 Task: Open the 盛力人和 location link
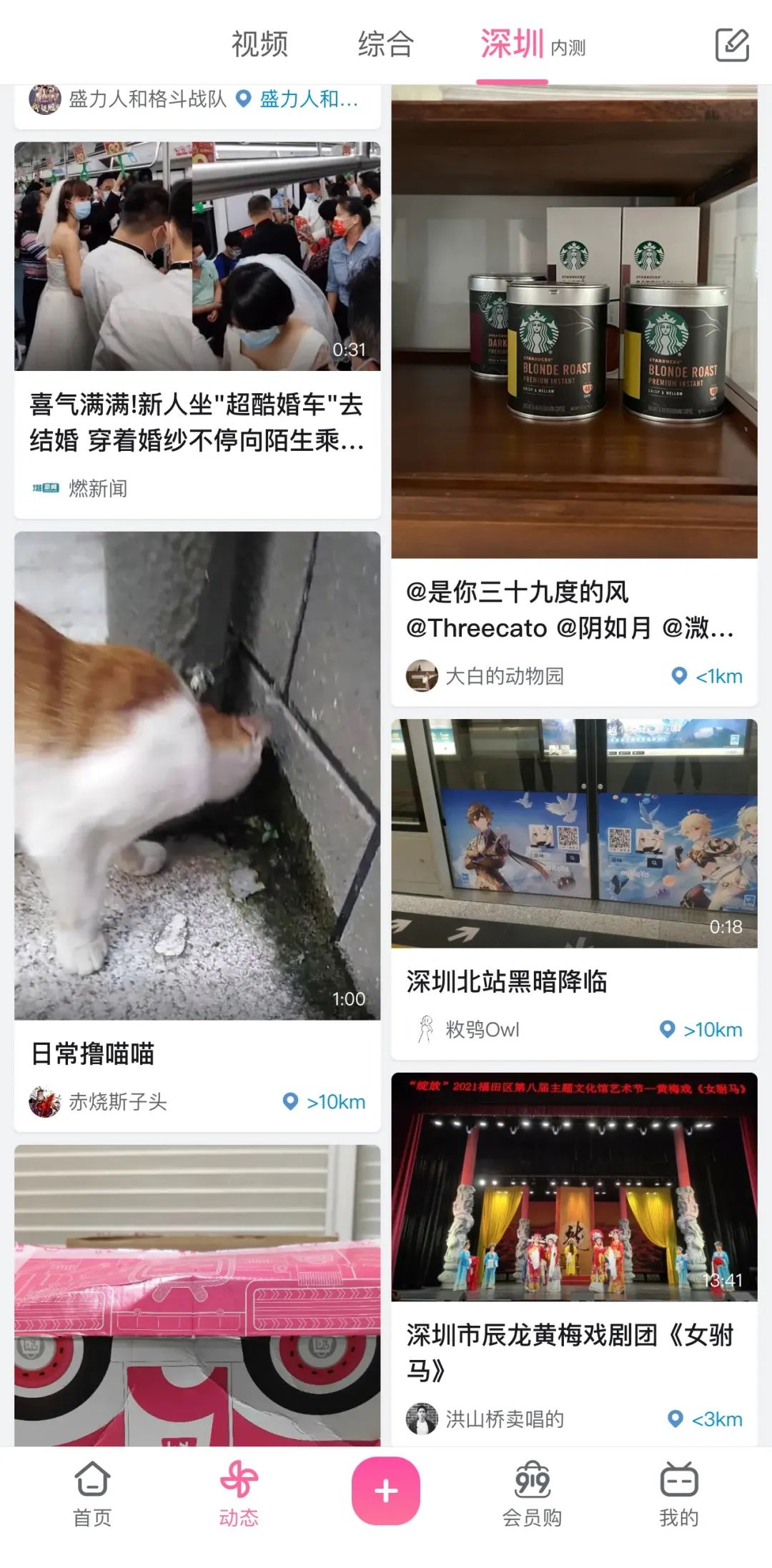point(307,99)
